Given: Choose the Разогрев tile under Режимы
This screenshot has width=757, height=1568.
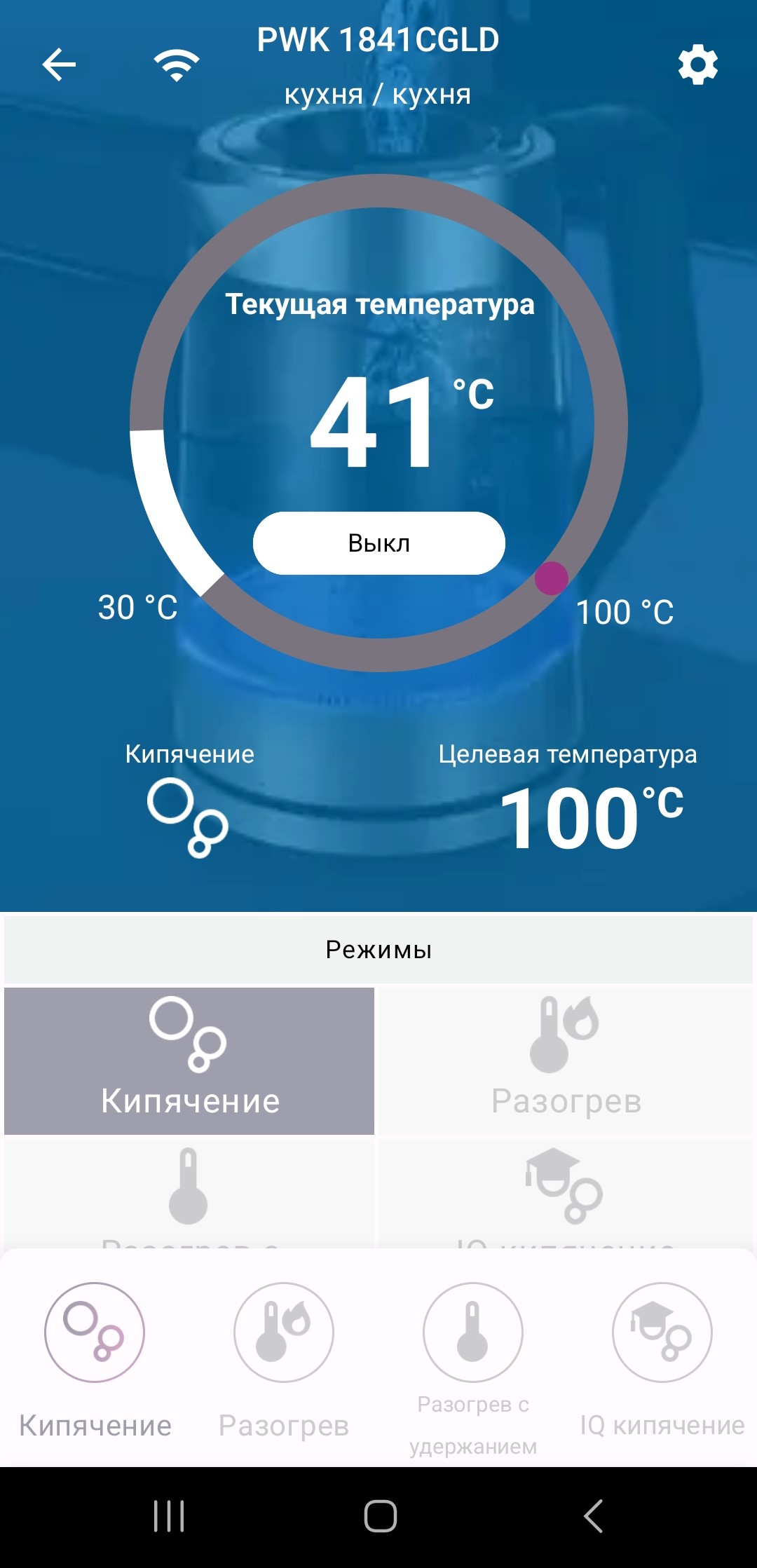Looking at the screenshot, I should click(566, 1061).
